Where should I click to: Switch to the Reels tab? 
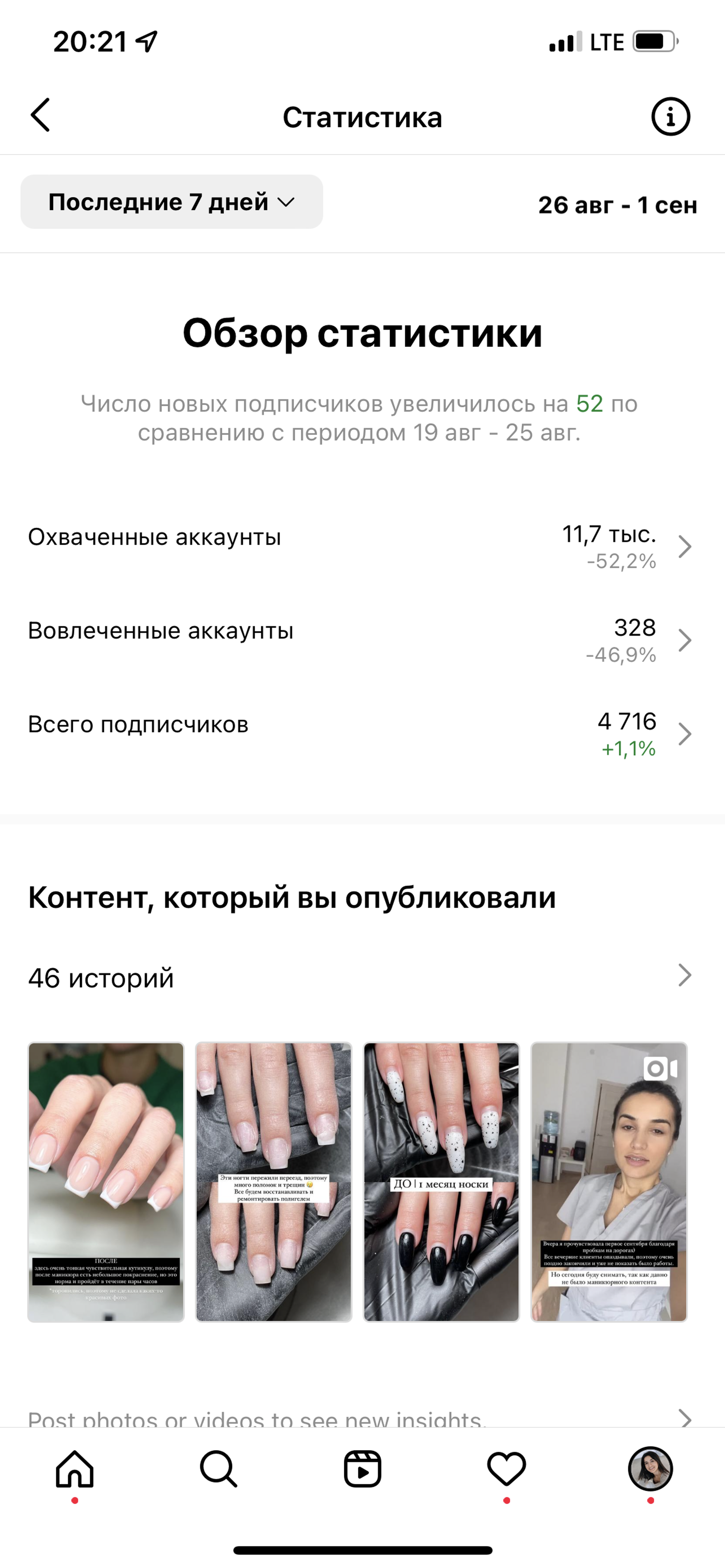pos(363,1469)
